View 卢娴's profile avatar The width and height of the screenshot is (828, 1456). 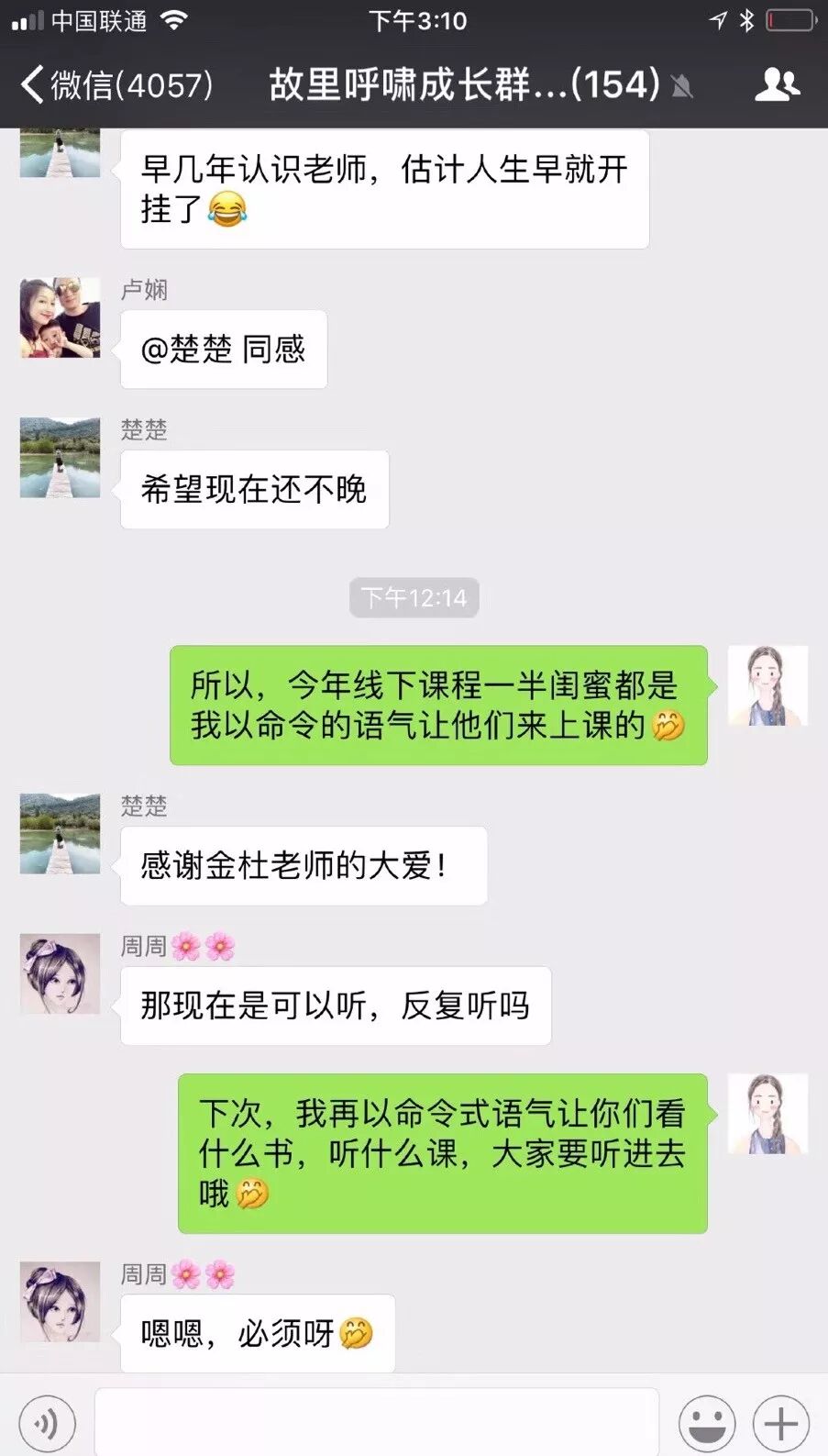(61, 317)
